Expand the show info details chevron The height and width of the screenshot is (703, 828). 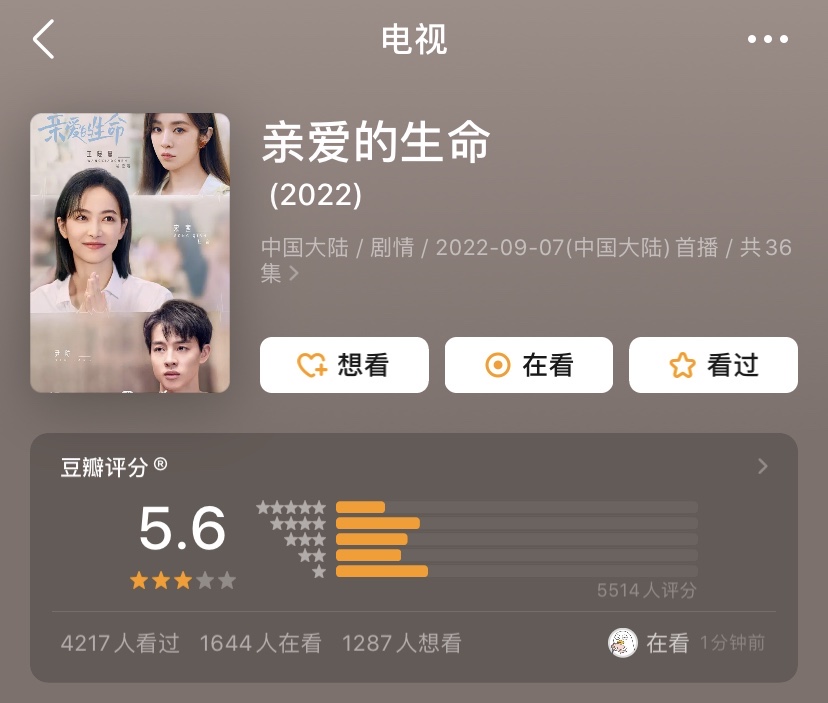tap(294, 274)
